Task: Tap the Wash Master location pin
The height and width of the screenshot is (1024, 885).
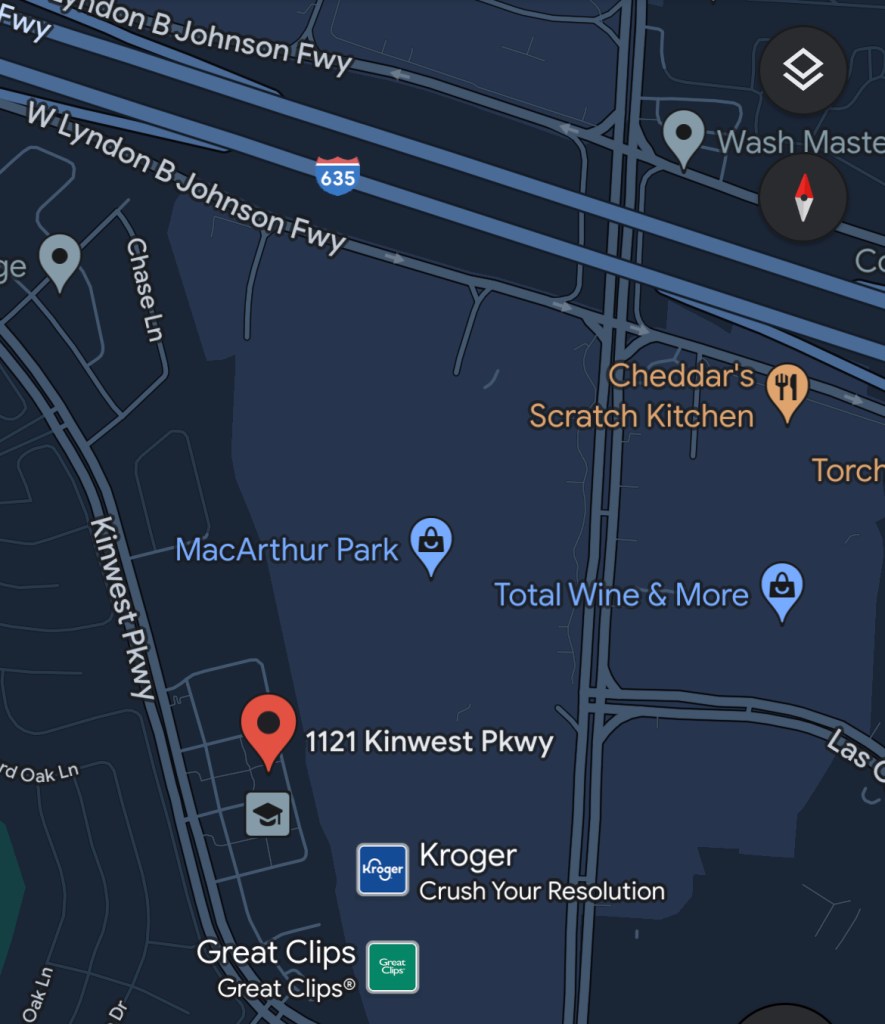Action: (684, 135)
